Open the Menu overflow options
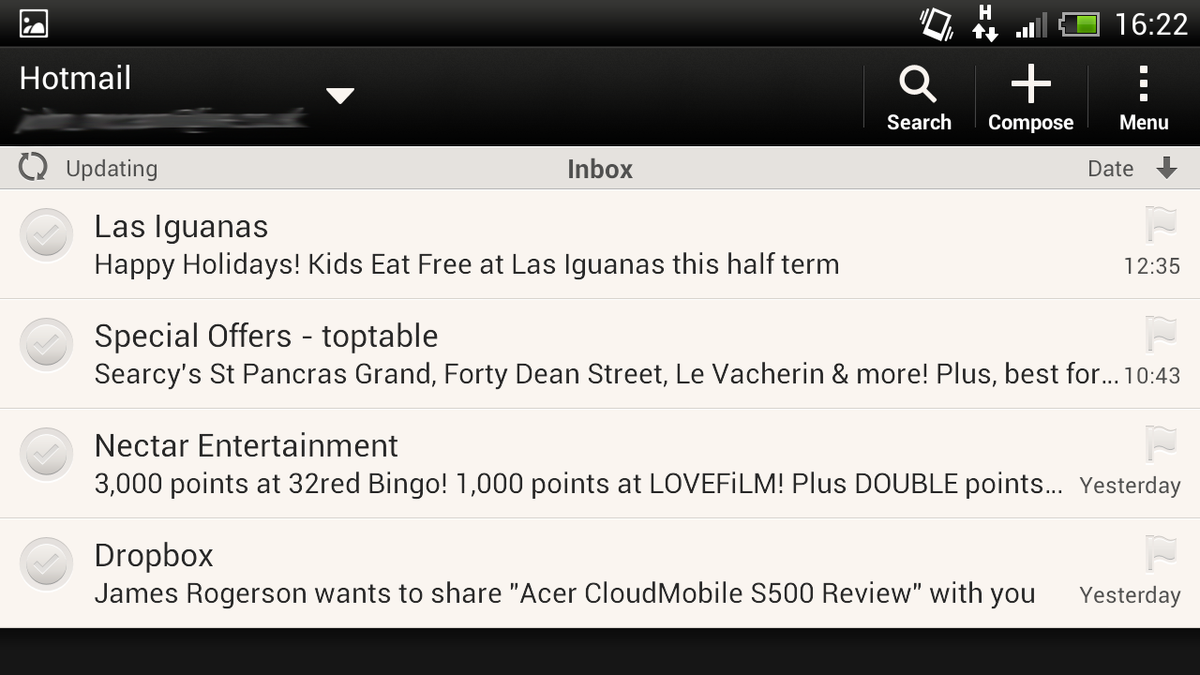Image resolution: width=1200 pixels, height=675 pixels. (x=1143, y=98)
